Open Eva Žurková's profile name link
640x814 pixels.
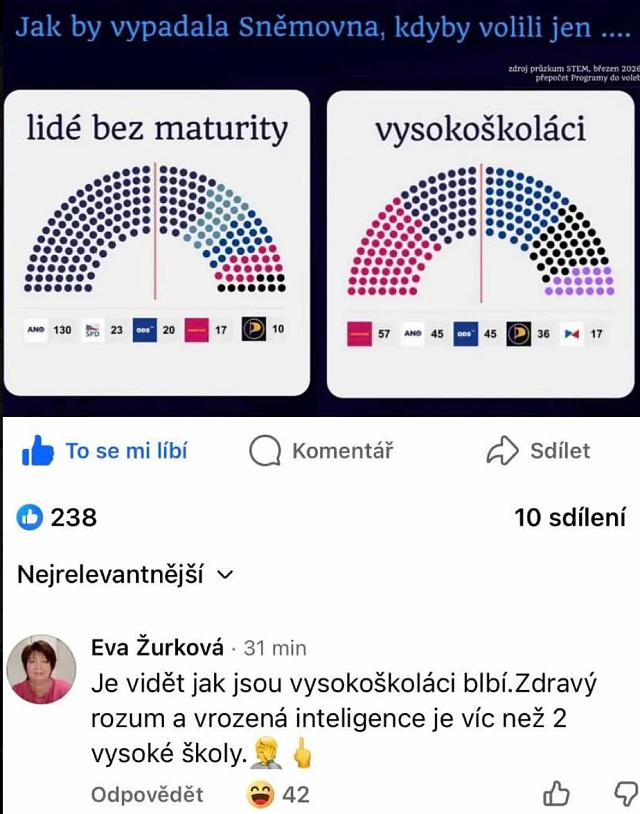click(x=157, y=647)
